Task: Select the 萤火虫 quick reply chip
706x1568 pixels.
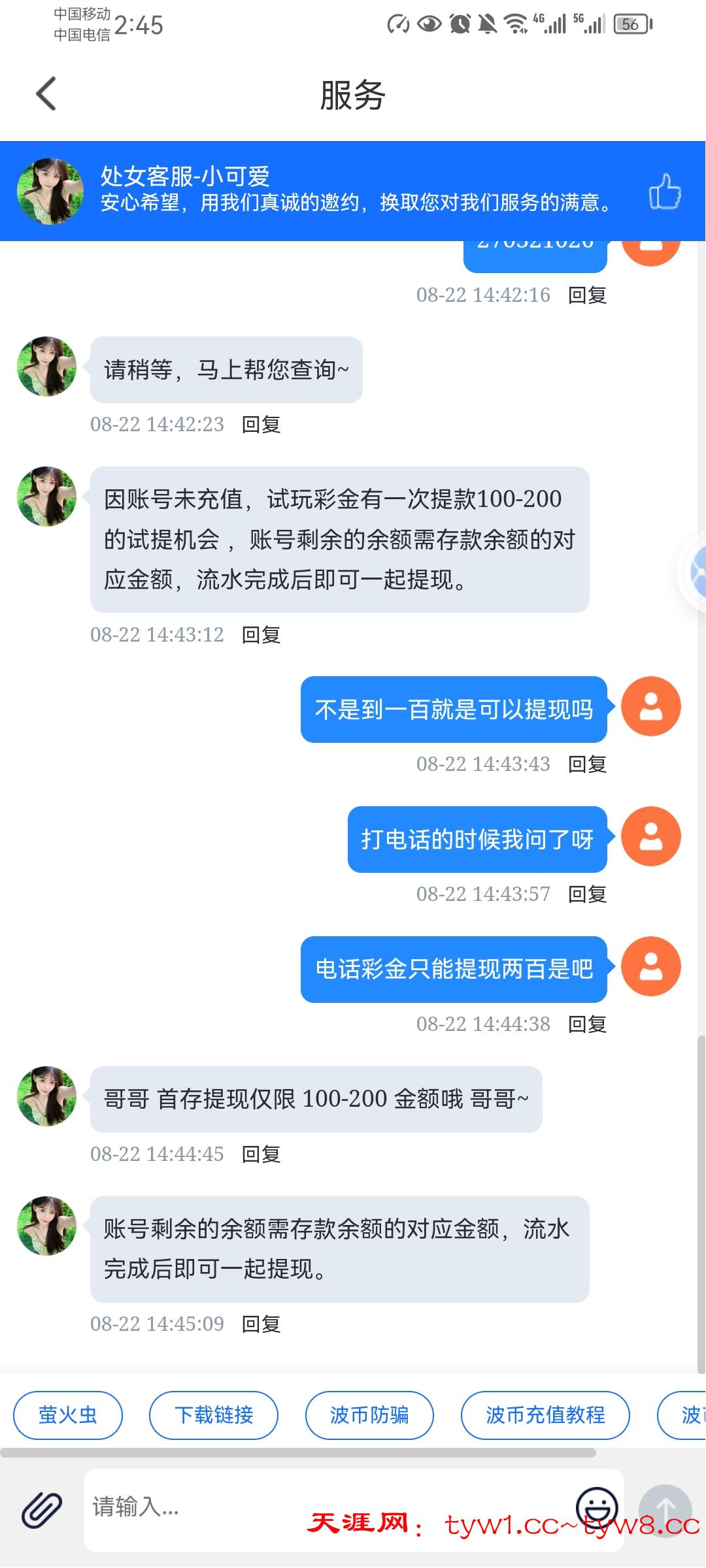Action: (67, 1415)
